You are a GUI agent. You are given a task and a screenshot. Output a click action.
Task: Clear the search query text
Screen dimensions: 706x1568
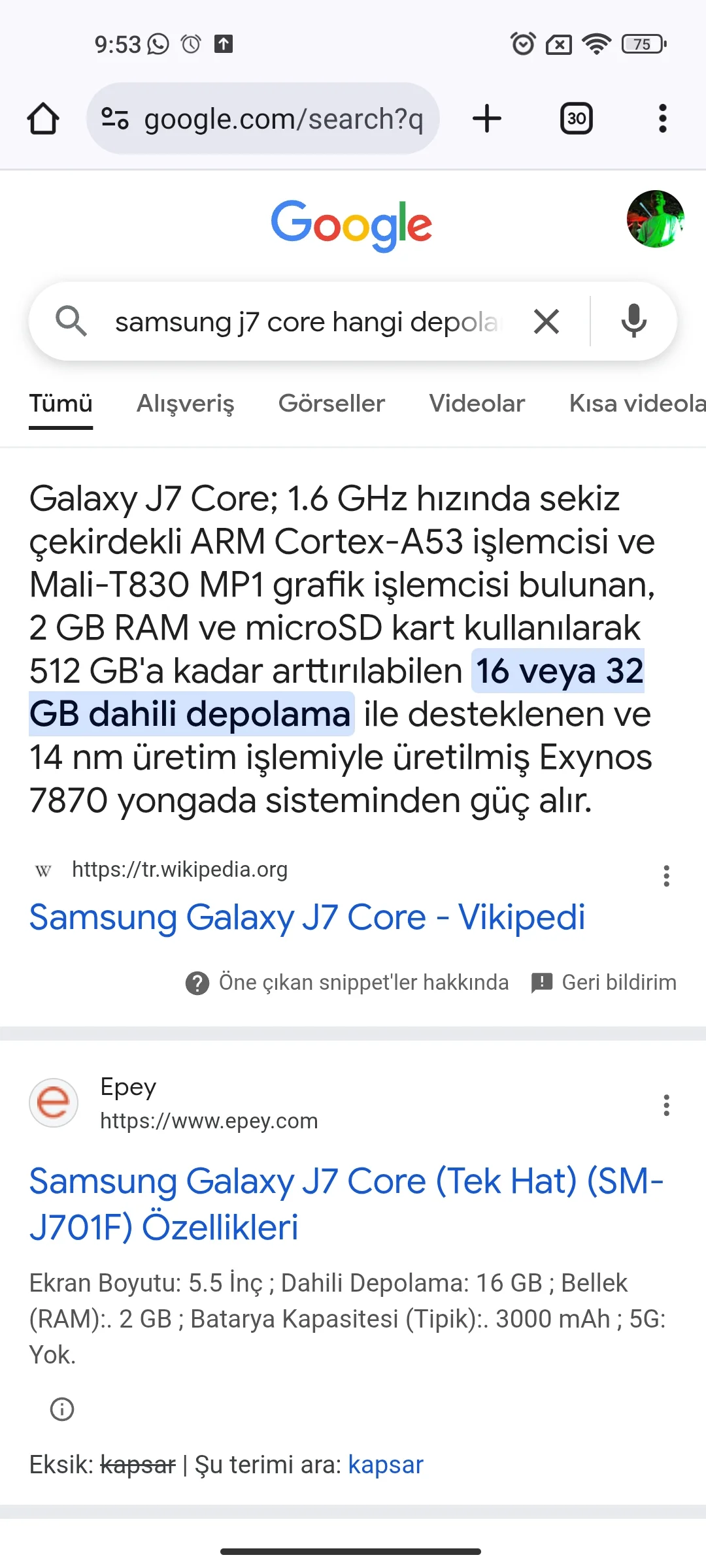pyautogui.click(x=546, y=322)
